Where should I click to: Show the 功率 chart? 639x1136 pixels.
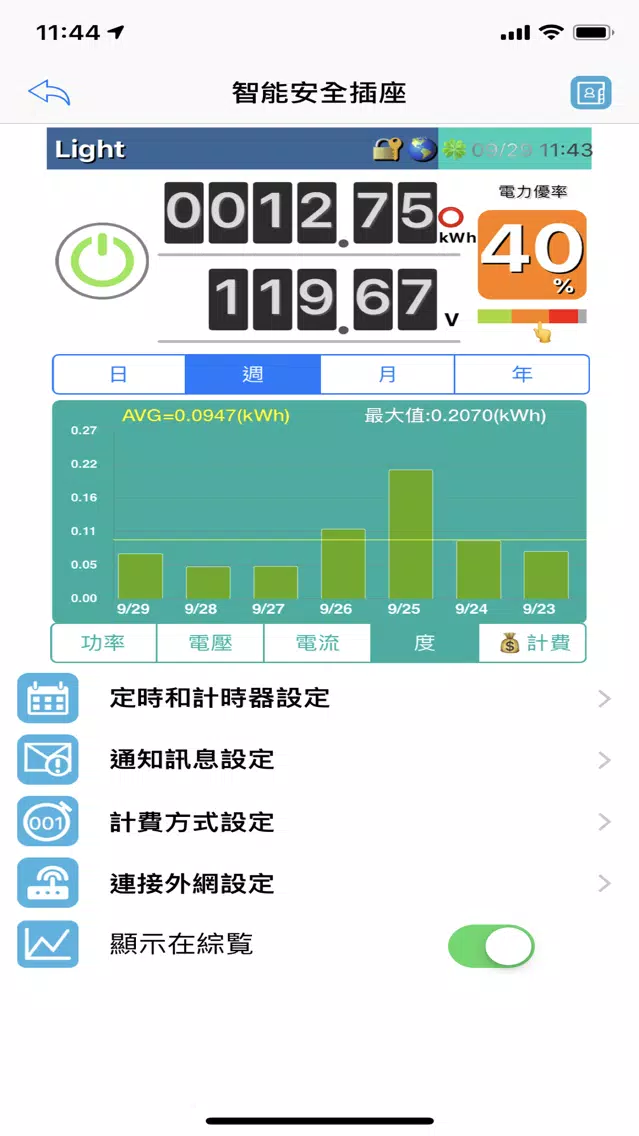pyautogui.click(x=104, y=643)
